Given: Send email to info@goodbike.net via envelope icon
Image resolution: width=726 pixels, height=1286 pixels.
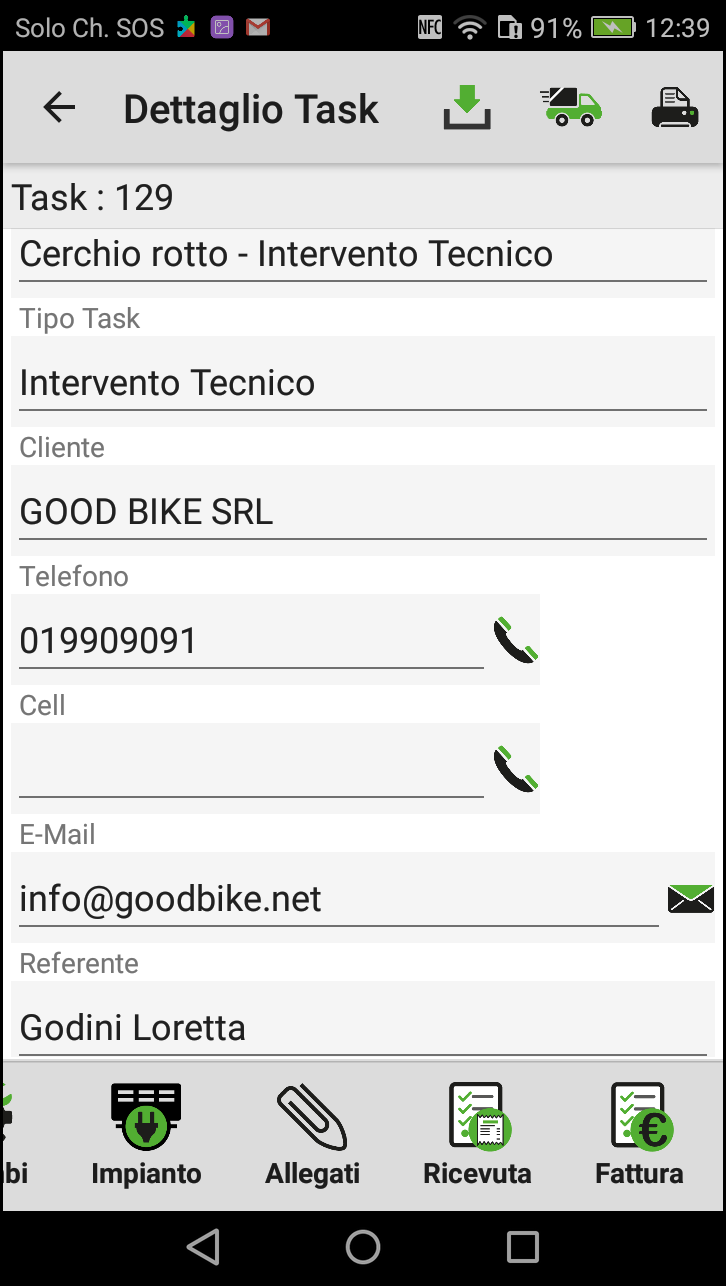Looking at the screenshot, I should pos(690,899).
